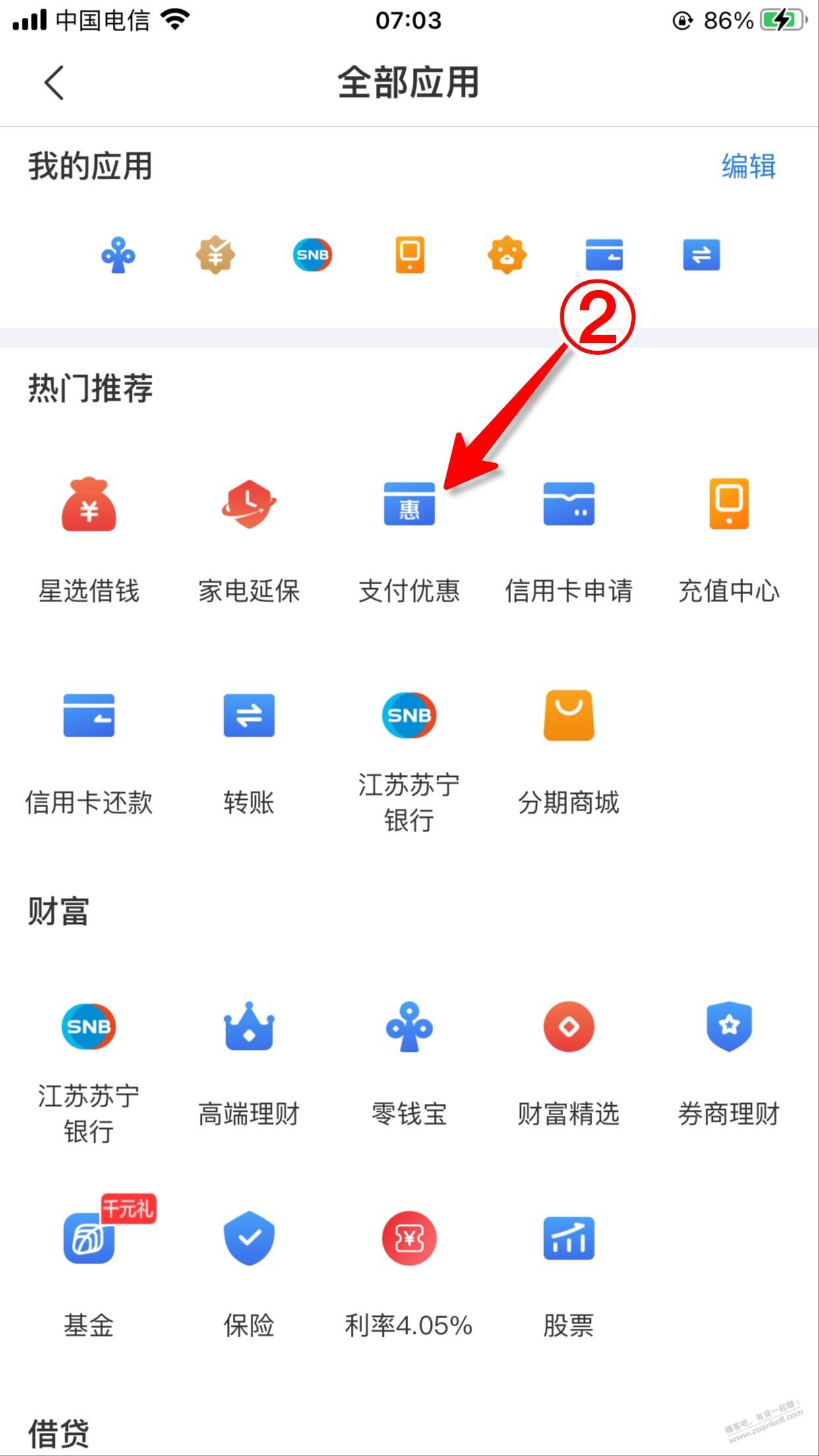Go back using the top-left arrow
The width and height of the screenshot is (819, 1456).
[54, 83]
